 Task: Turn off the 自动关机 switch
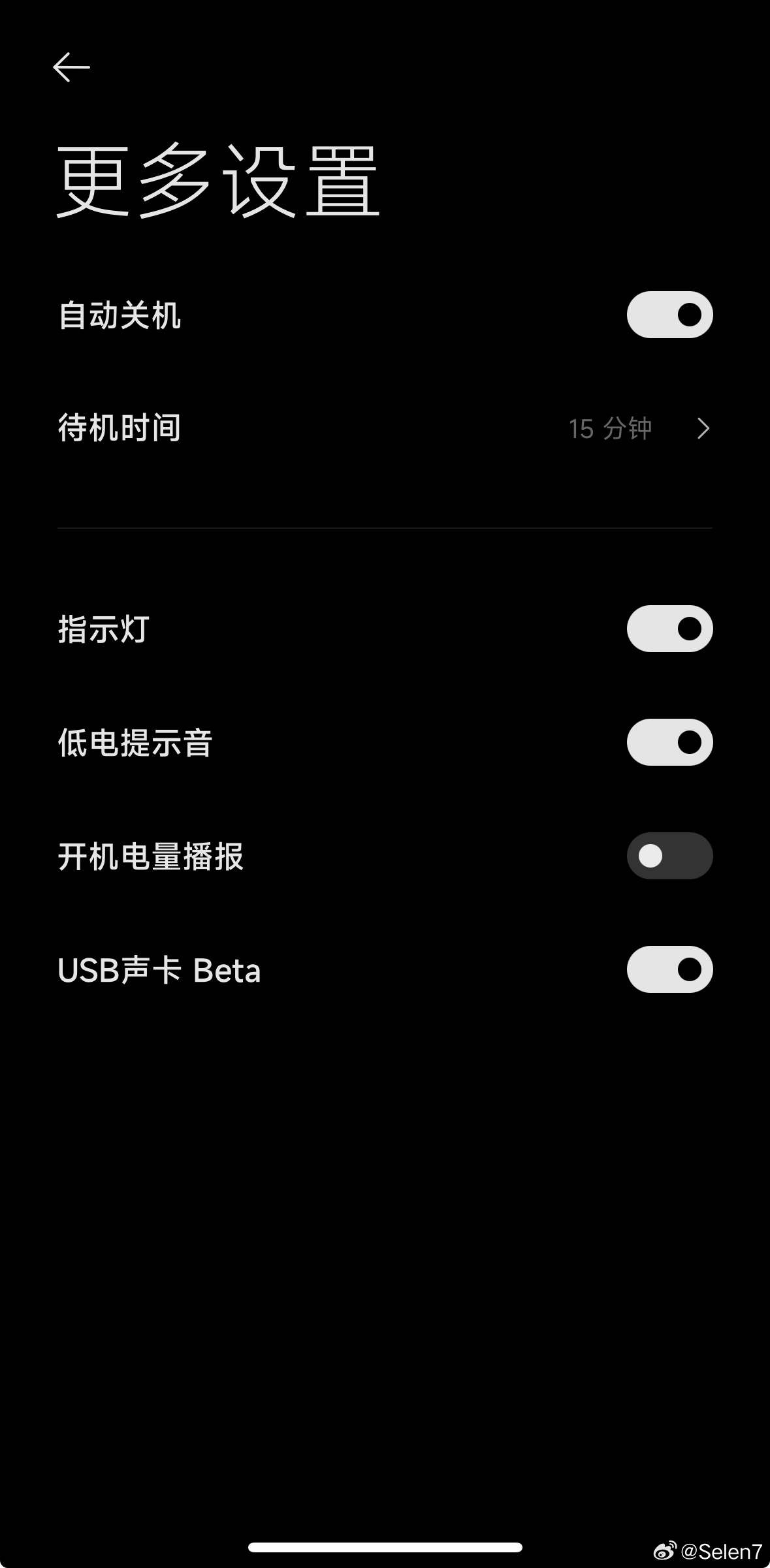tap(669, 315)
